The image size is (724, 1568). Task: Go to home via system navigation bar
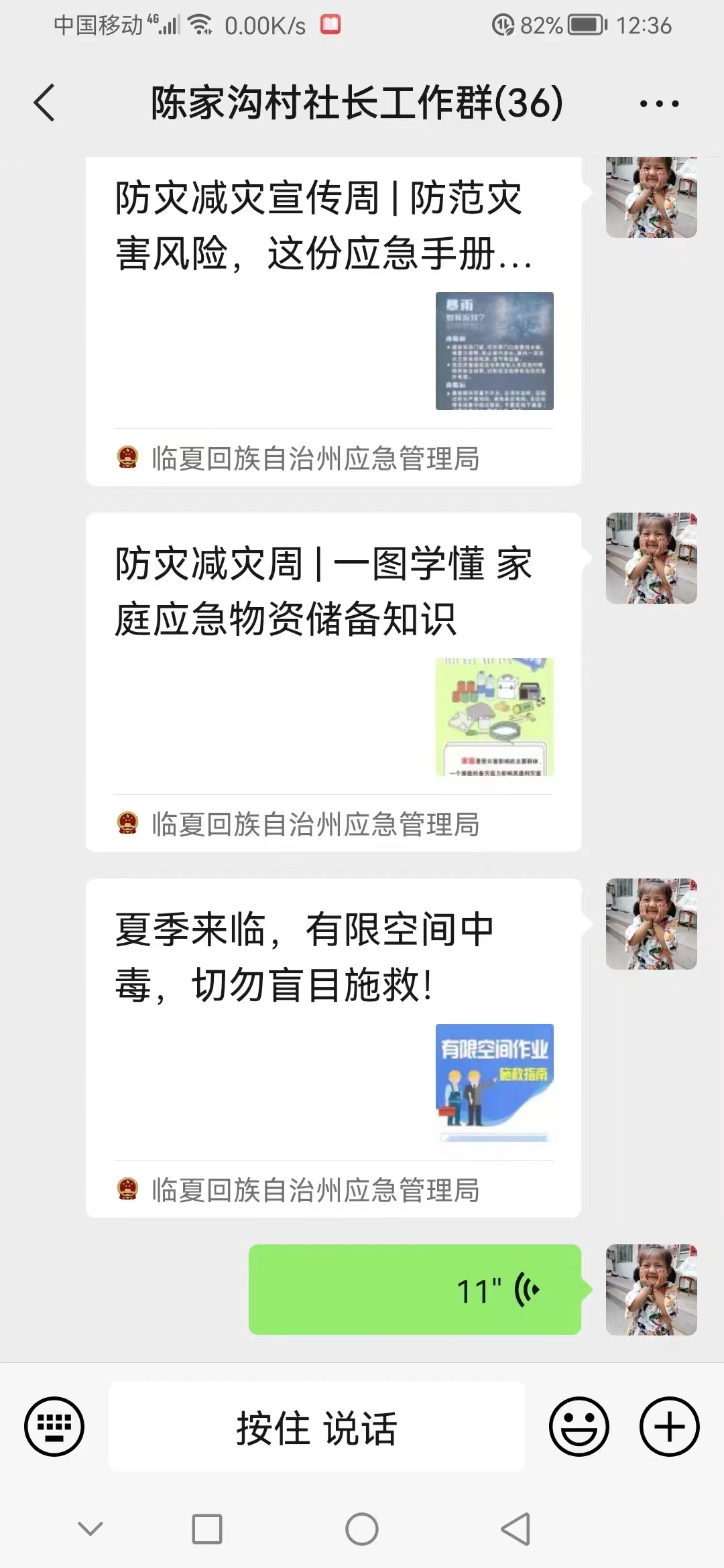pyautogui.click(x=362, y=1529)
